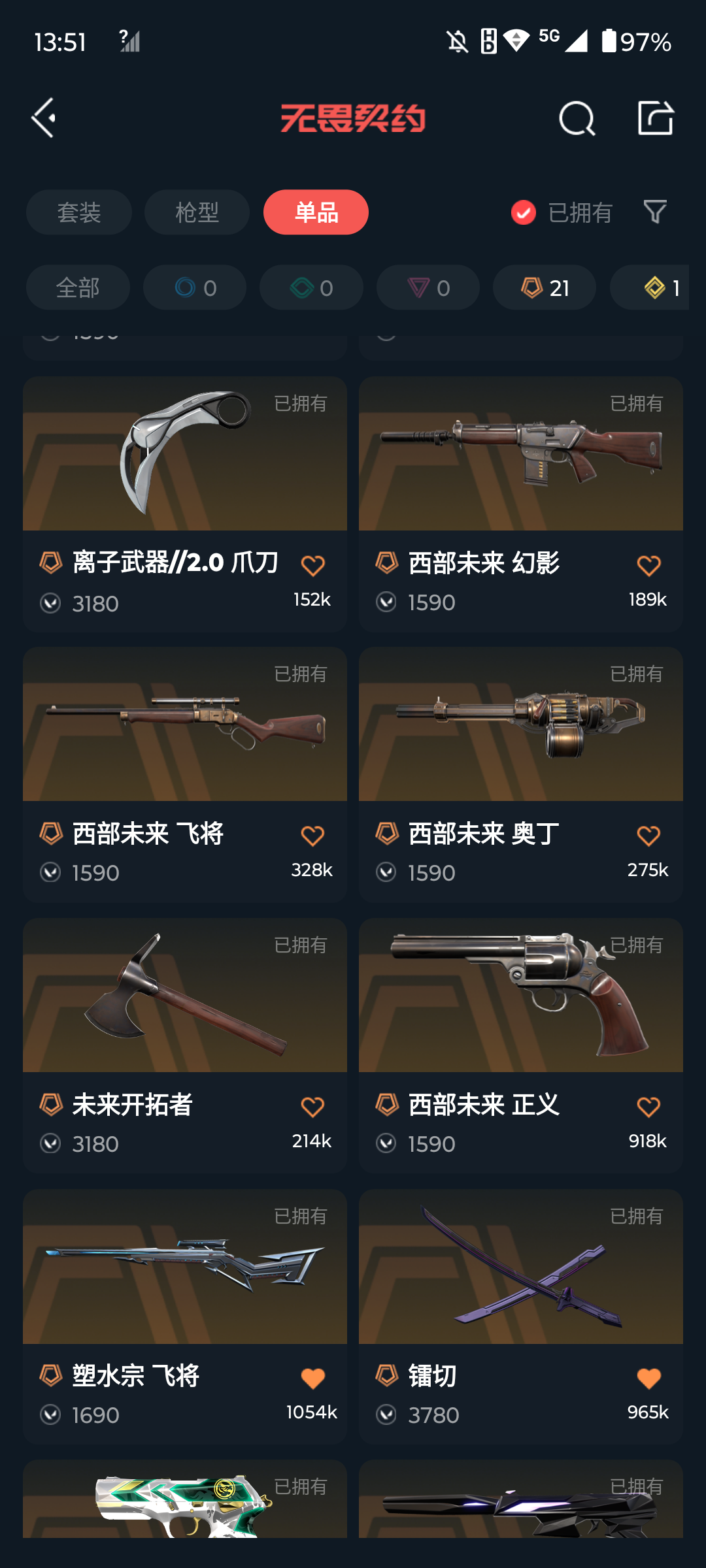
Task: Go back using the top-left arrow
Action: click(x=44, y=118)
